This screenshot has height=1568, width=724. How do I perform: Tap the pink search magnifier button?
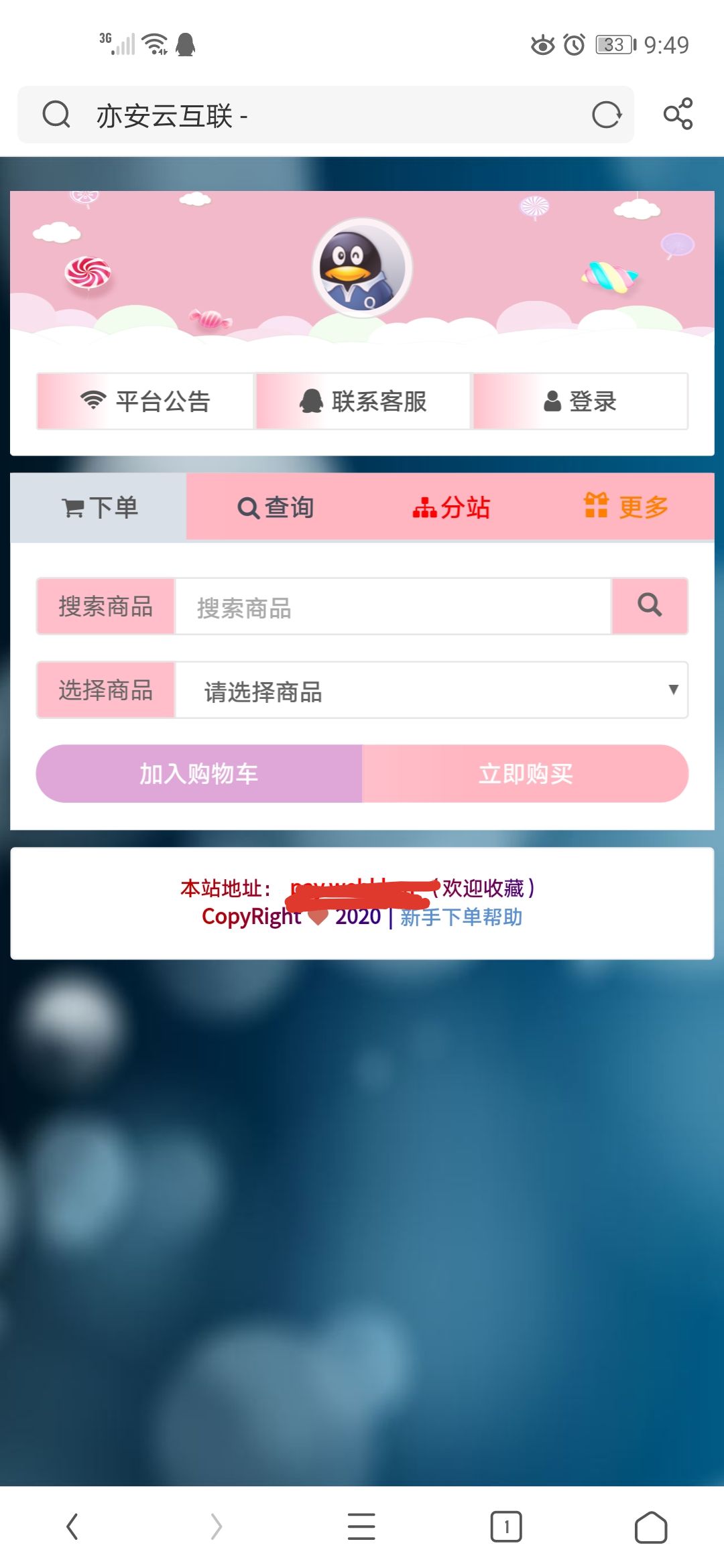coord(650,606)
